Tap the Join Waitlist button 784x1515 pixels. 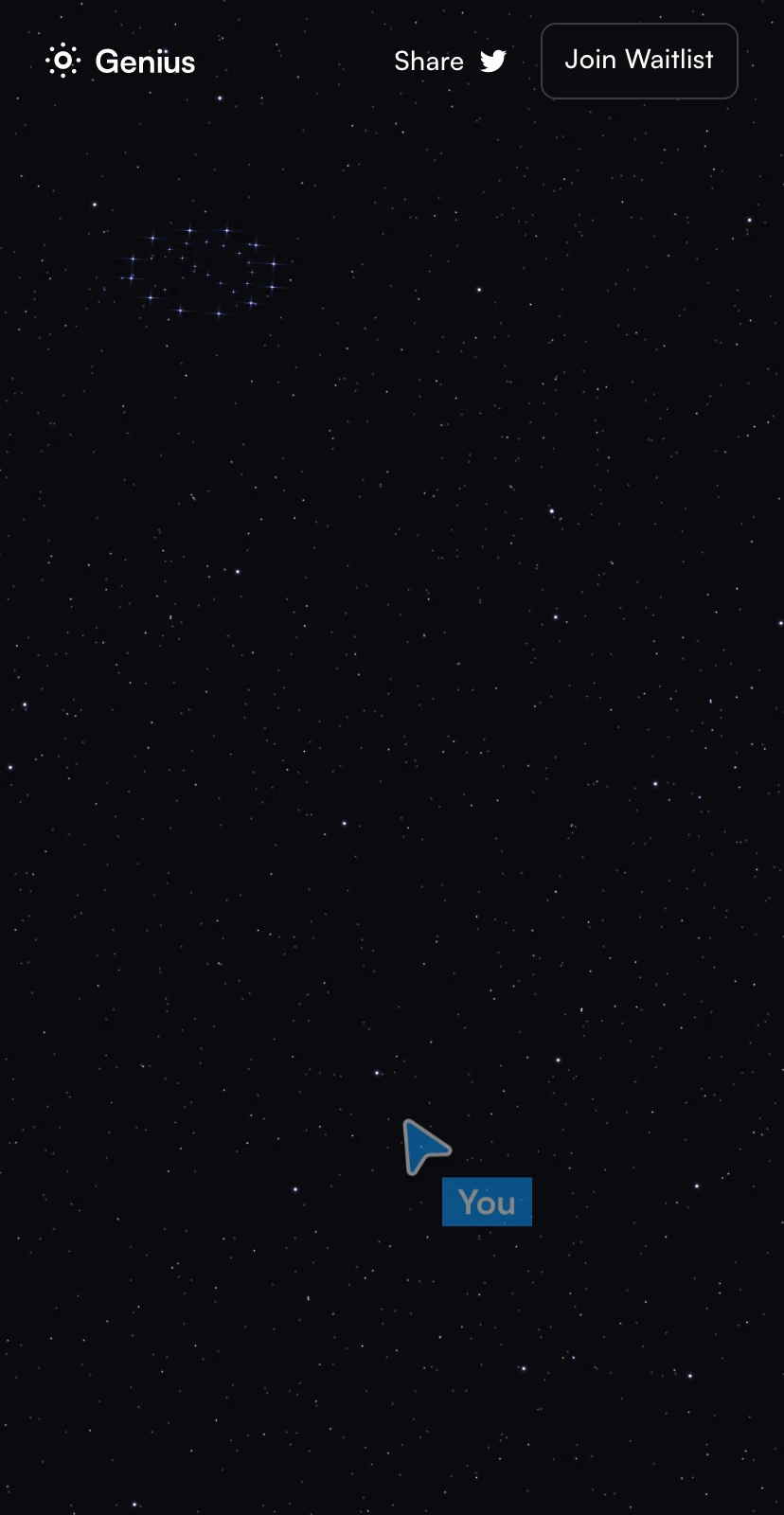639,61
